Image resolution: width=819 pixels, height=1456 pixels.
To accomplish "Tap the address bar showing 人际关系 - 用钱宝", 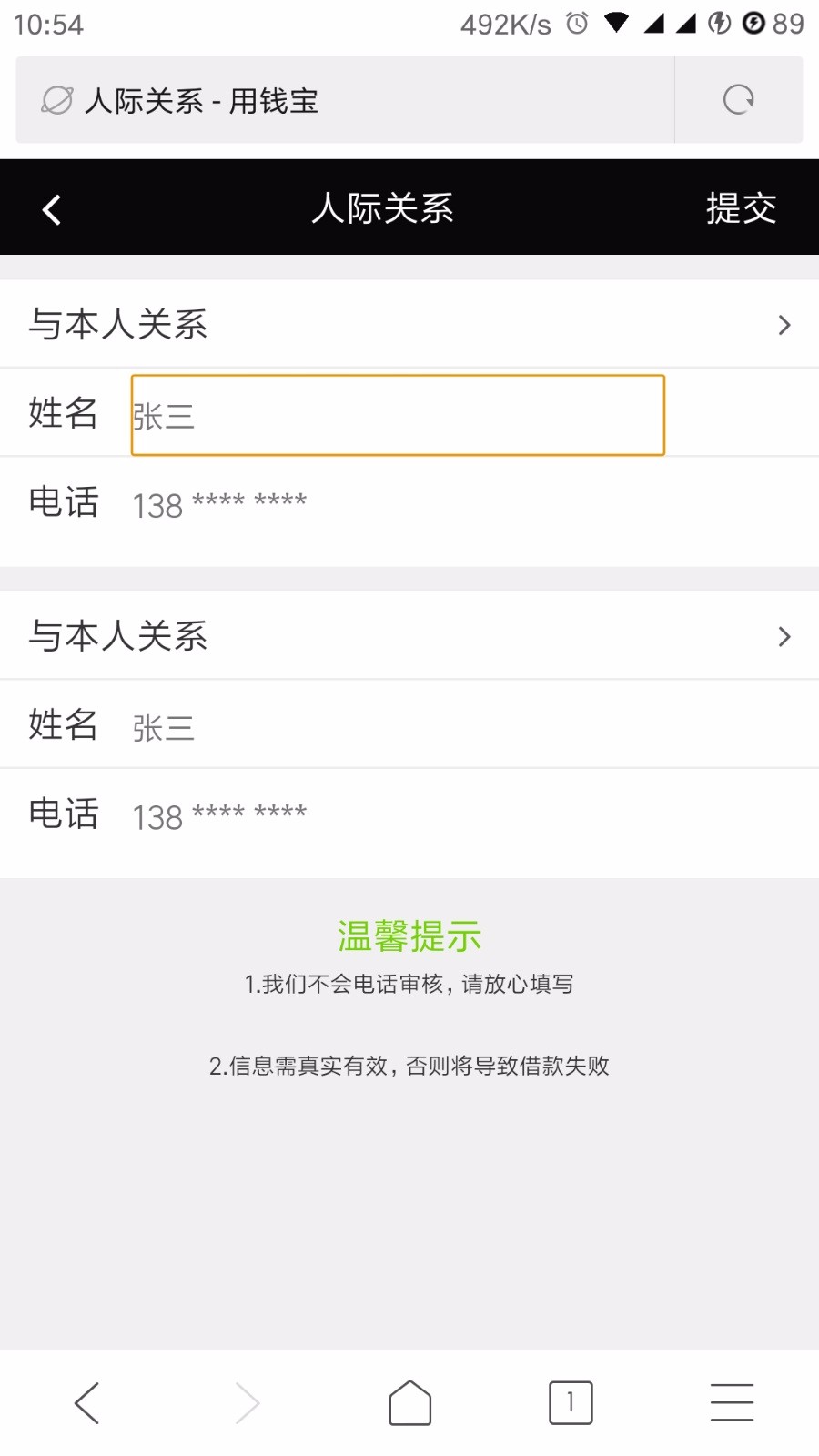I will tap(346, 100).
